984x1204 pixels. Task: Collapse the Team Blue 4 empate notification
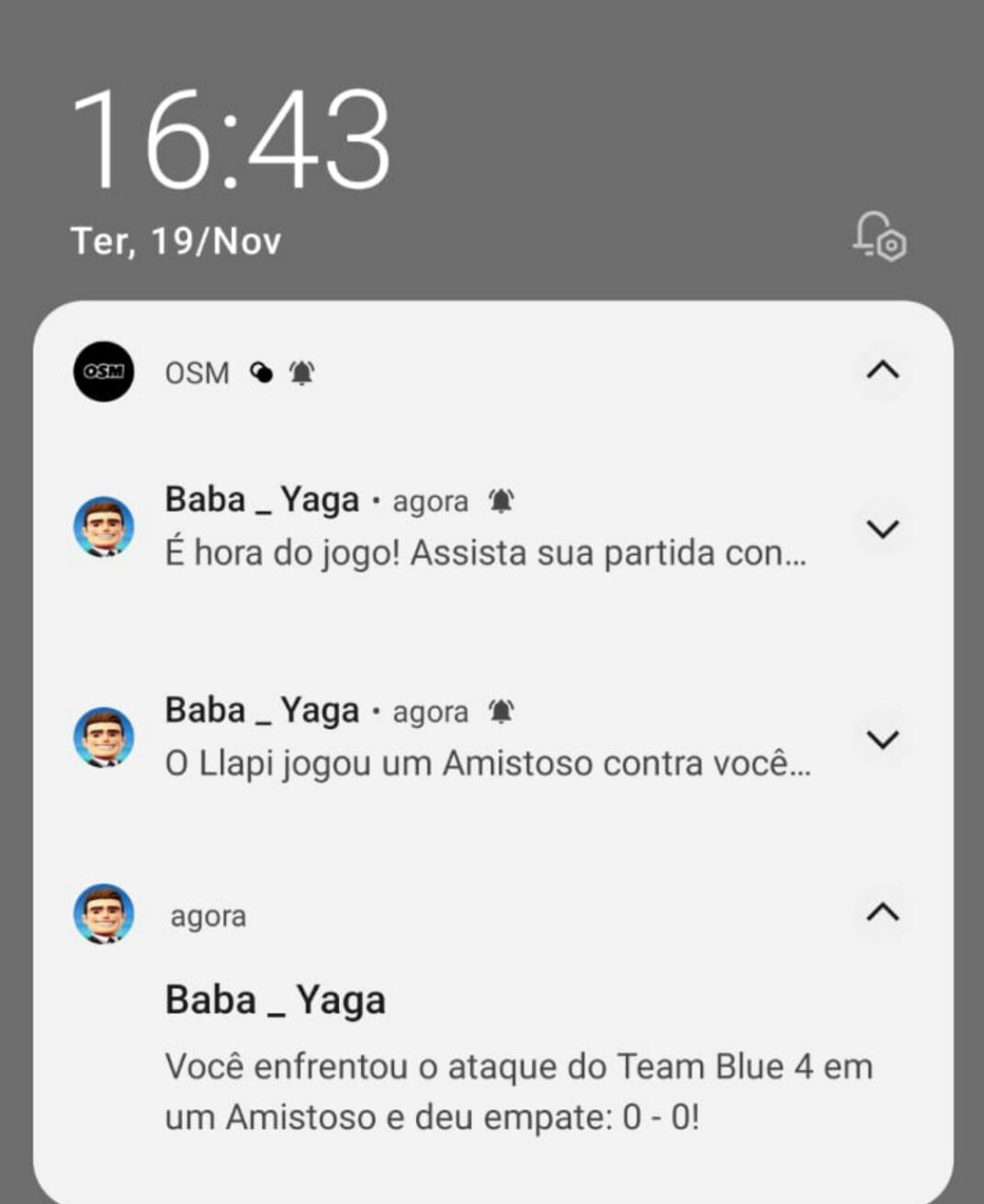(x=882, y=912)
